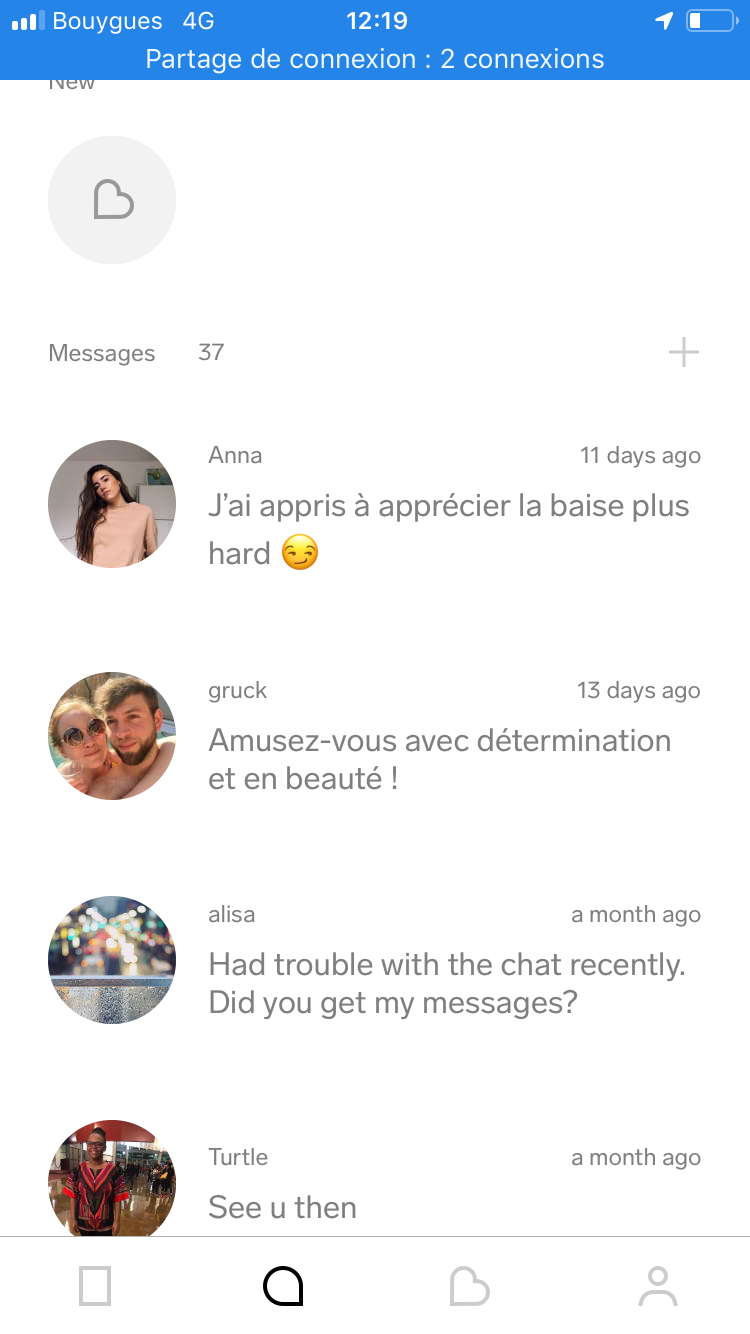Viewport: 750px width, 1334px height.
Task: Open alisa's message thread
Action: coord(375,960)
